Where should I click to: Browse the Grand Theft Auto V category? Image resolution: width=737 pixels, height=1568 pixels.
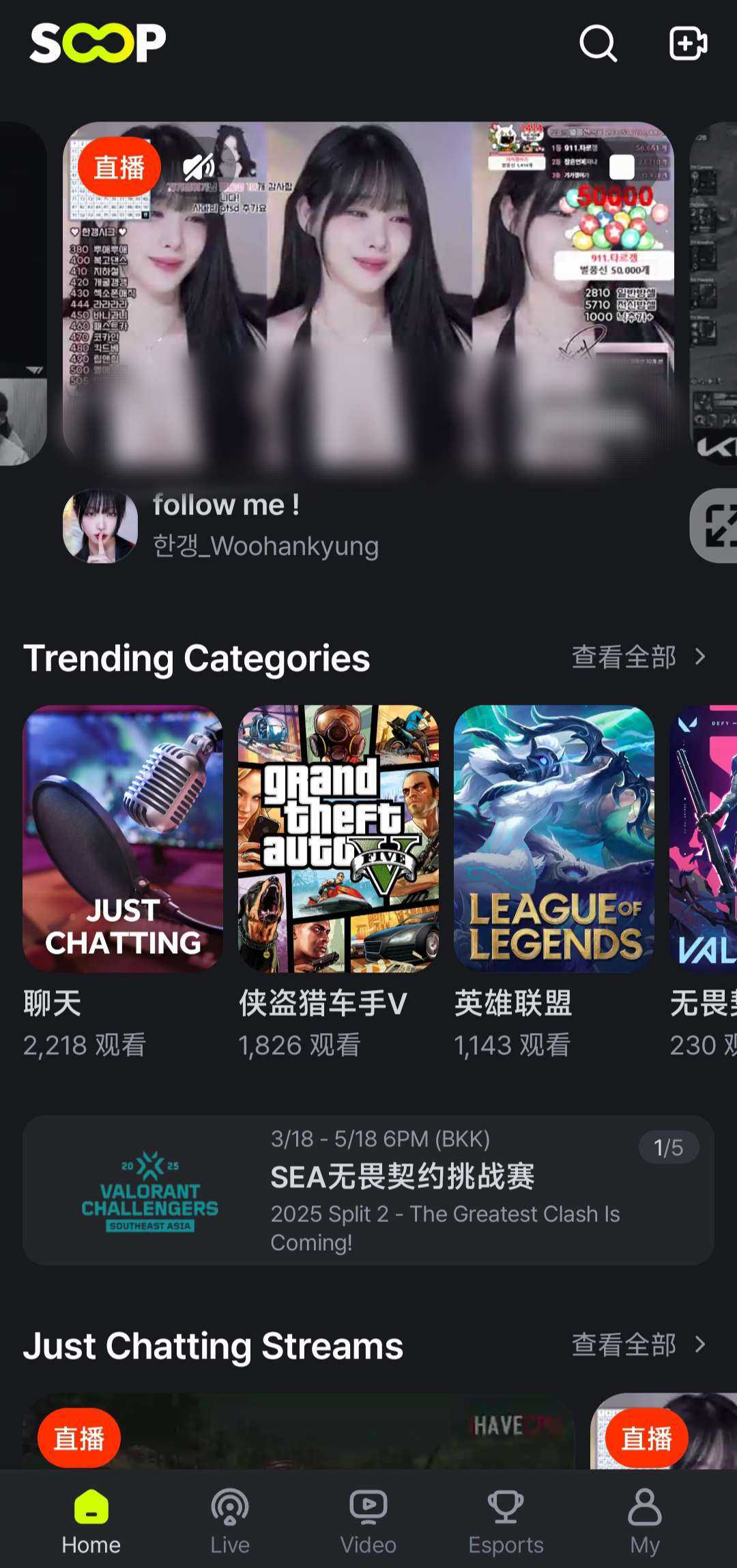tap(338, 839)
